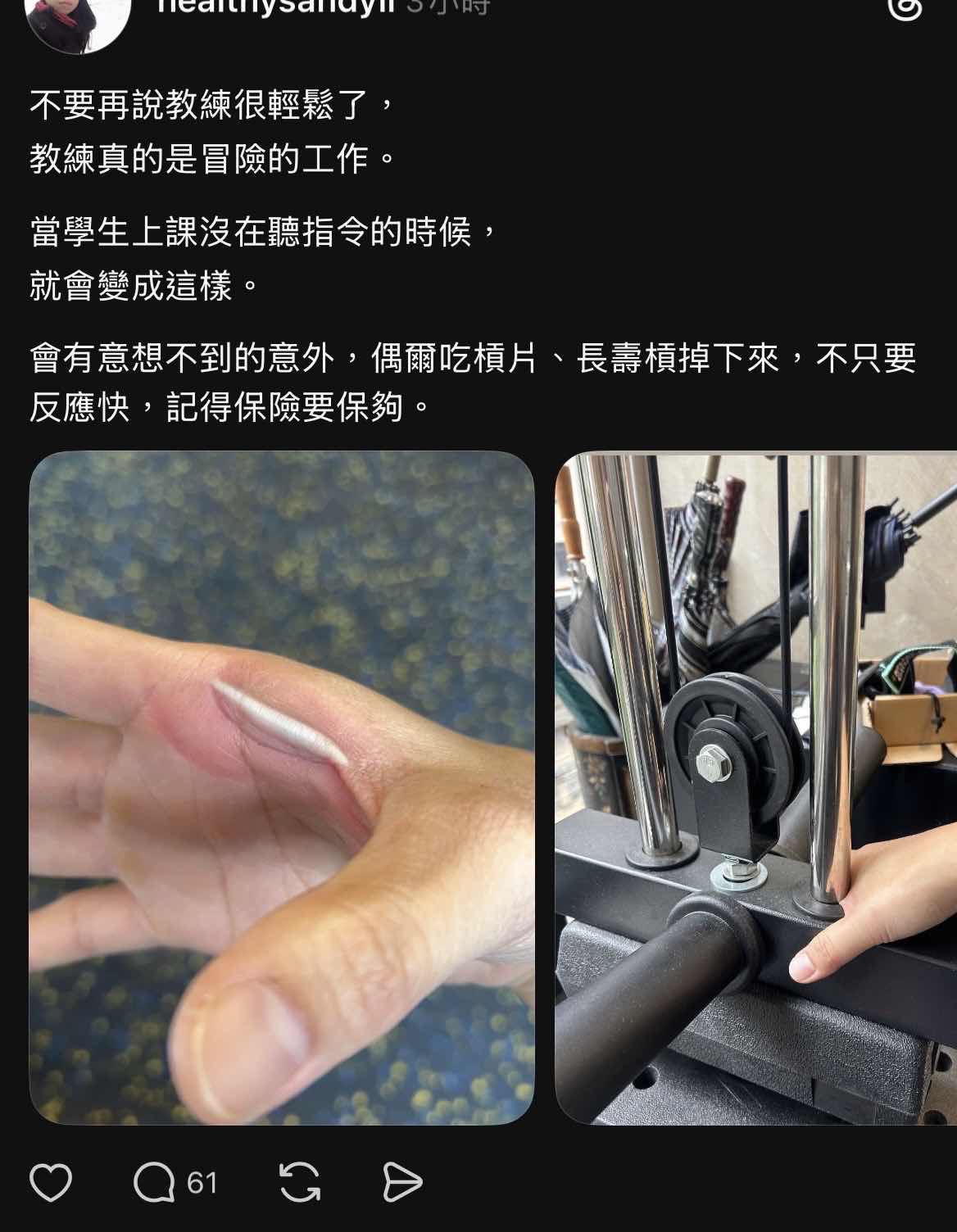Image resolution: width=957 pixels, height=1232 pixels.
Task: Open the gym pulley machine photo
Action: [x=755, y=787]
